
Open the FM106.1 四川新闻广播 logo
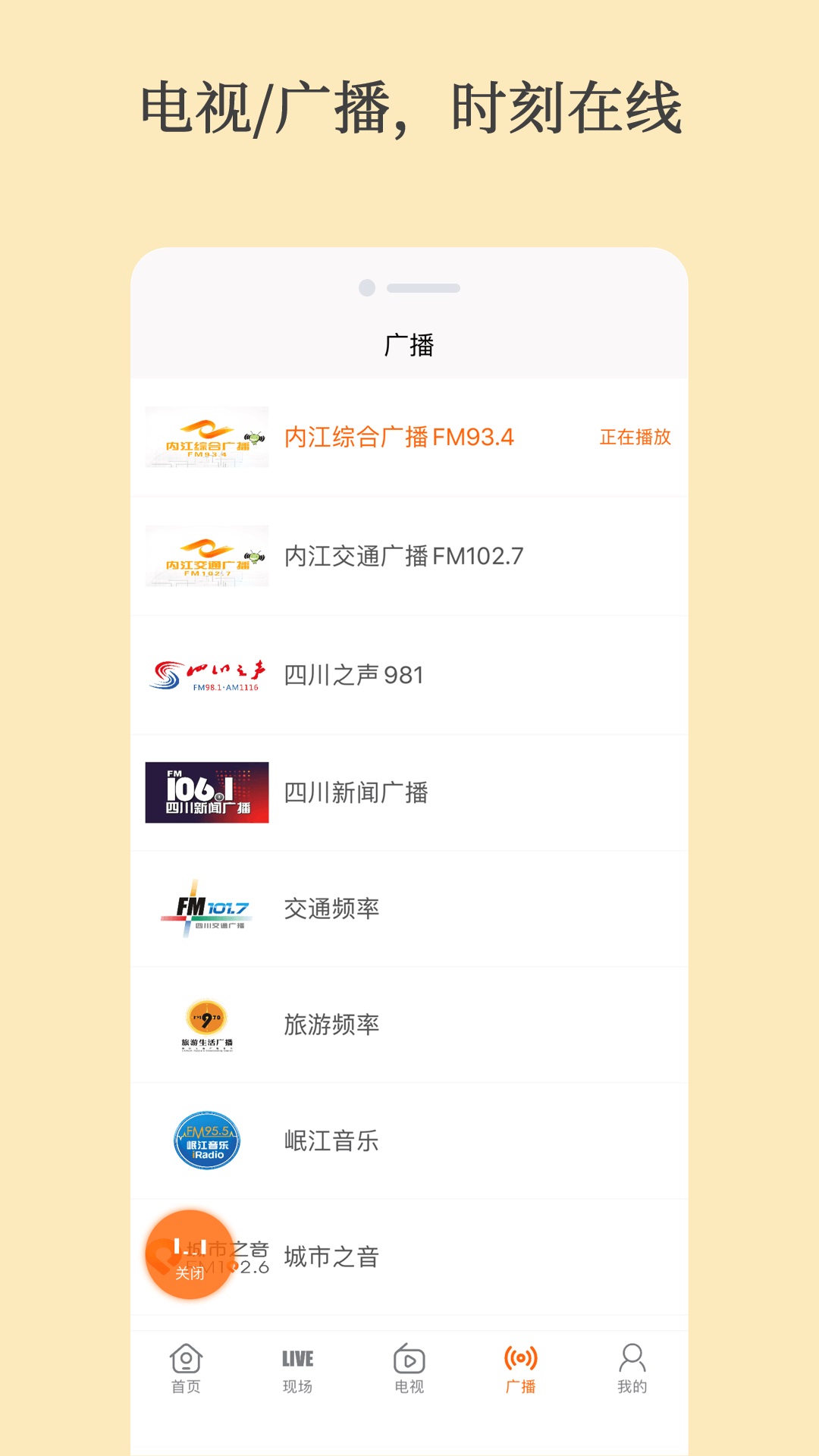(x=206, y=792)
